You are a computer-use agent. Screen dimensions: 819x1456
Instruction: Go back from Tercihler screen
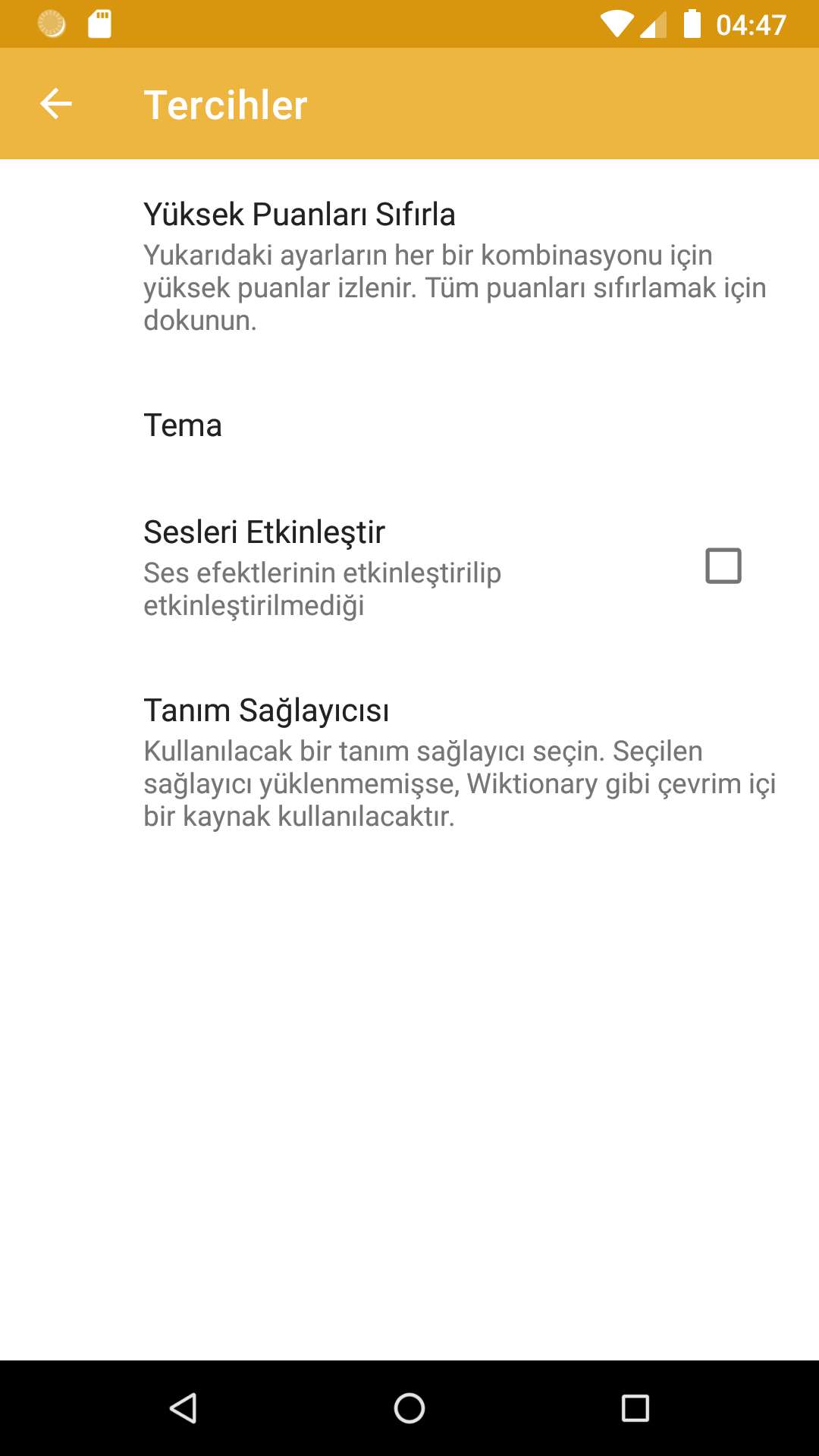[55, 104]
